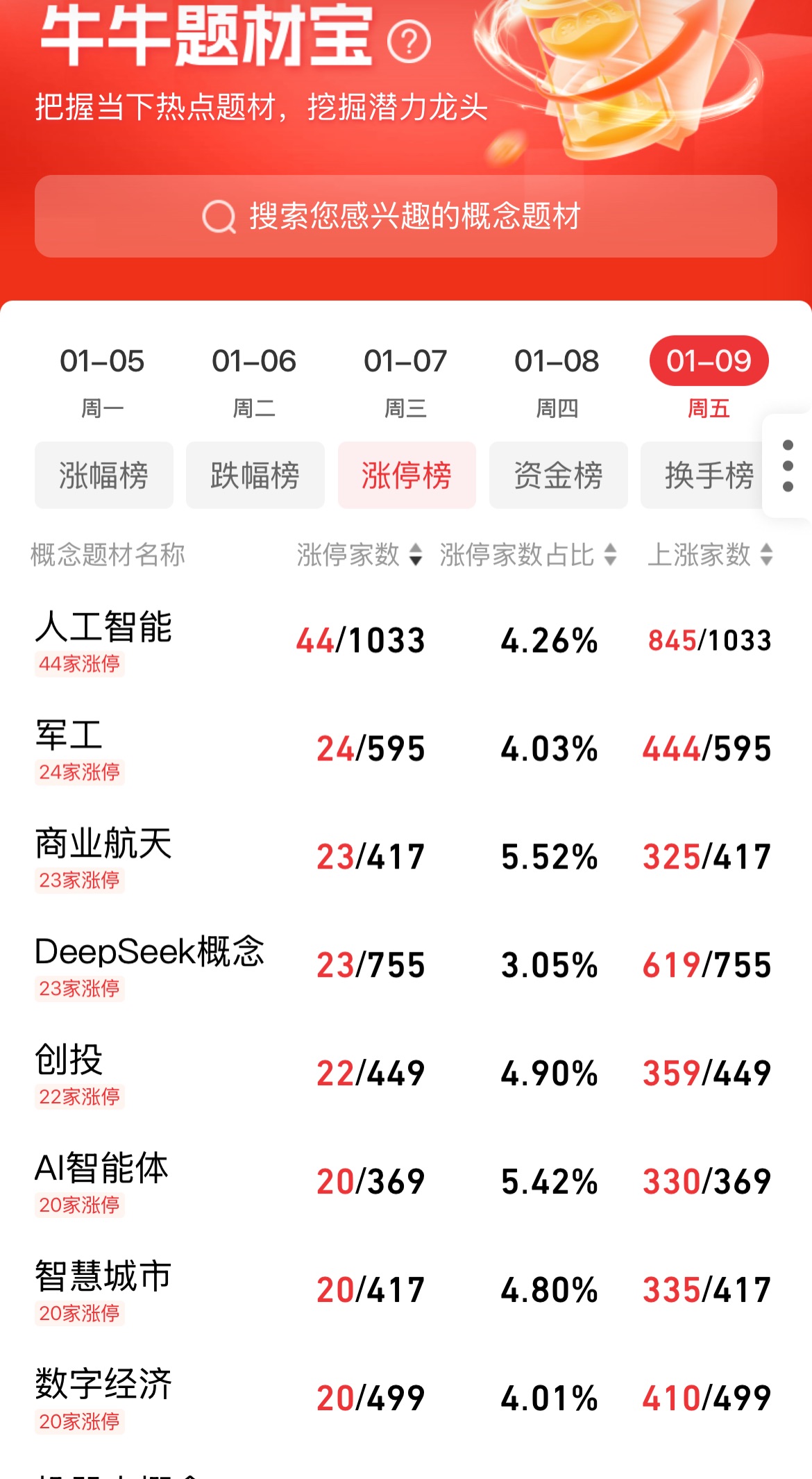Open the three-dot floating menu

(788, 466)
